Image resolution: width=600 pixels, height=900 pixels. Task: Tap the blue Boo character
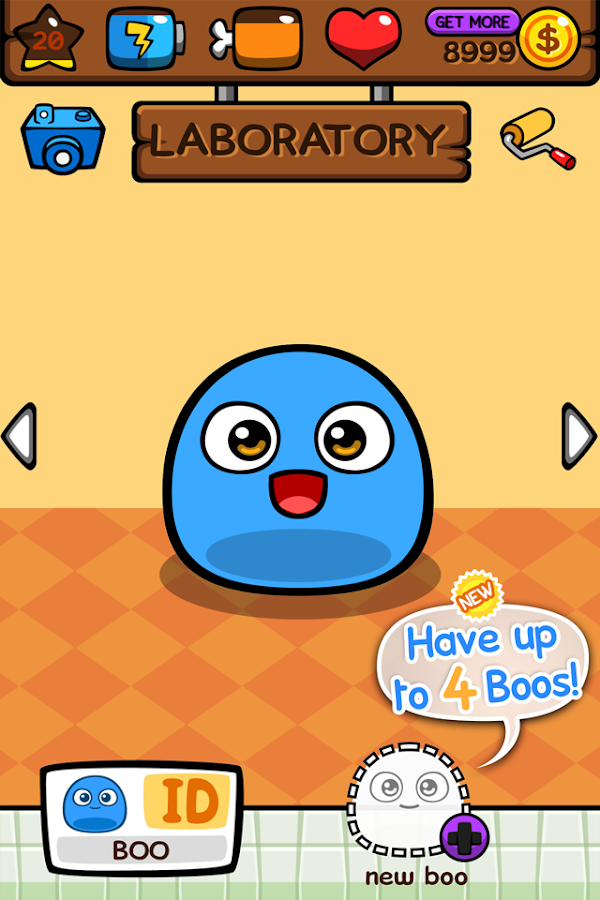[298, 470]
